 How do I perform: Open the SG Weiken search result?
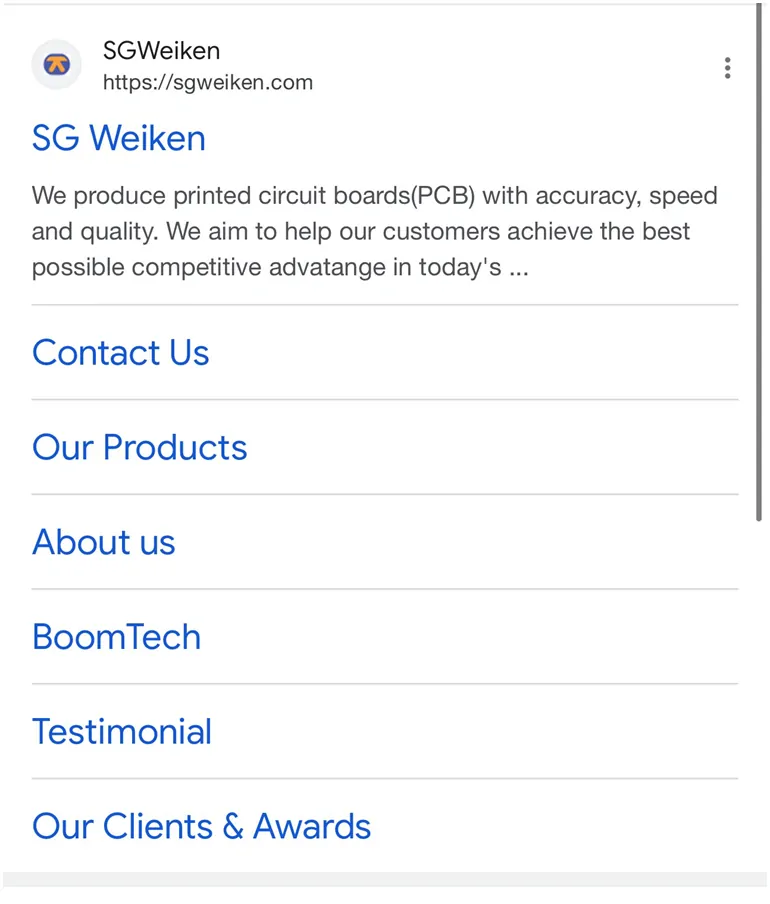click(119, 138)
